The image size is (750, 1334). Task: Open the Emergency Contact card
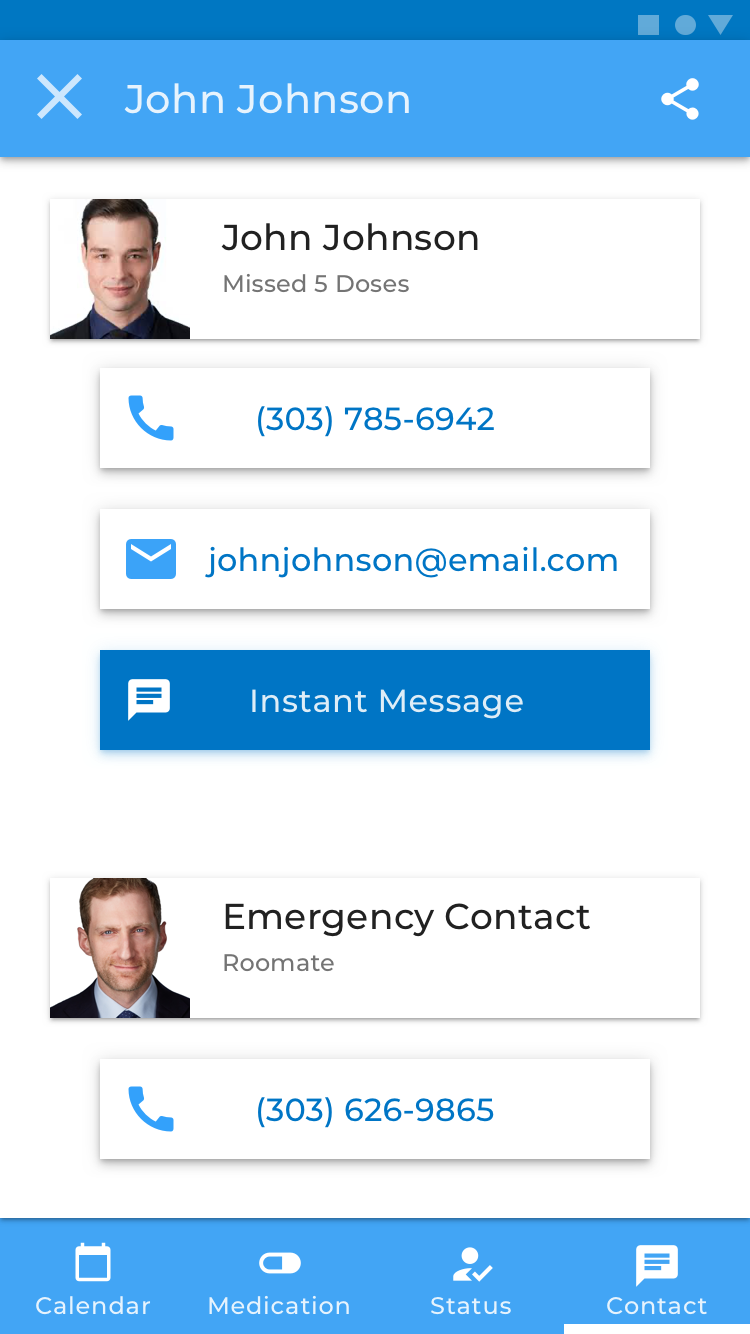[x=375, y=948]
